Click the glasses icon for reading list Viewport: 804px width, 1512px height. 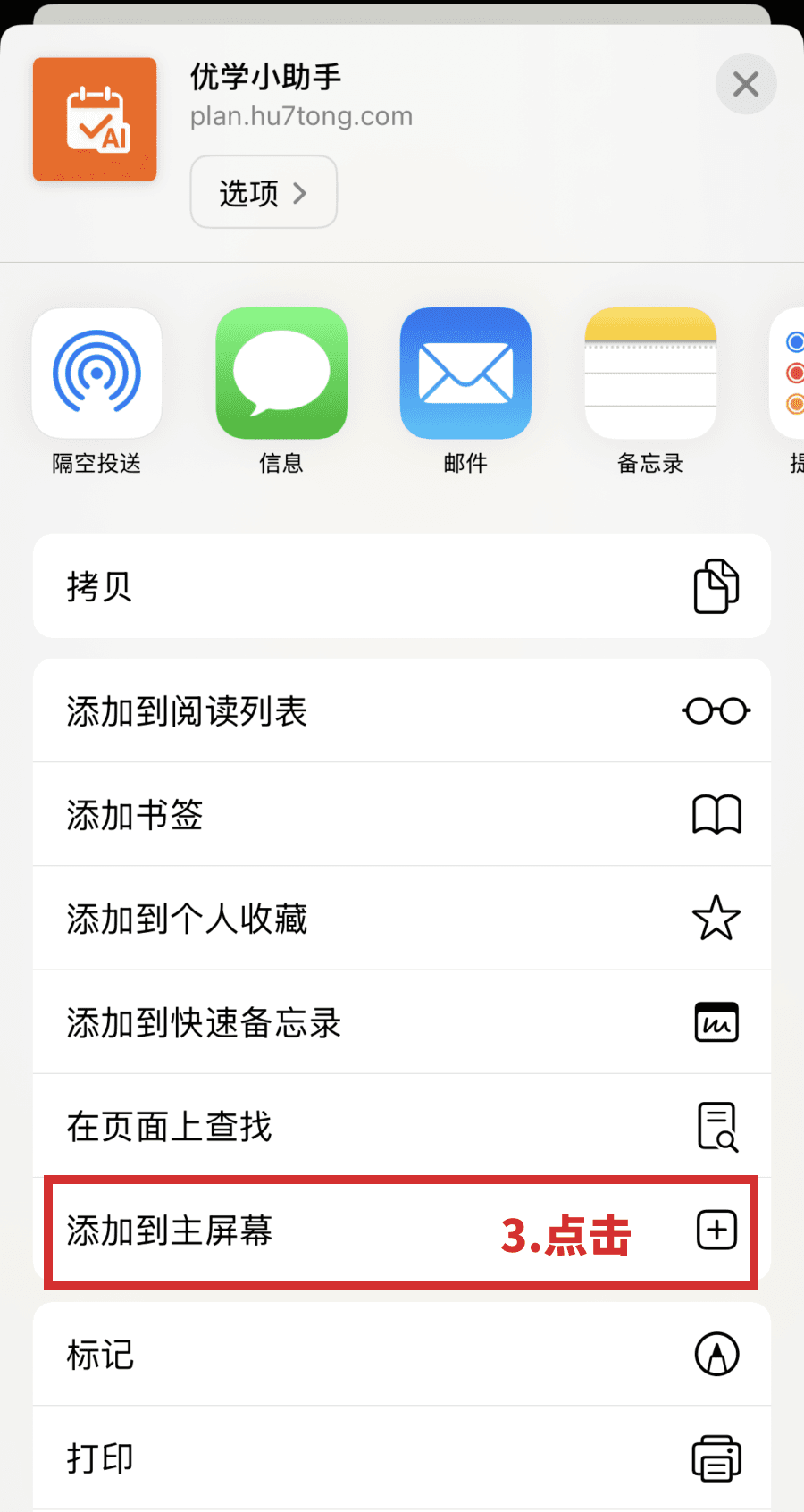tap(715, 710)
